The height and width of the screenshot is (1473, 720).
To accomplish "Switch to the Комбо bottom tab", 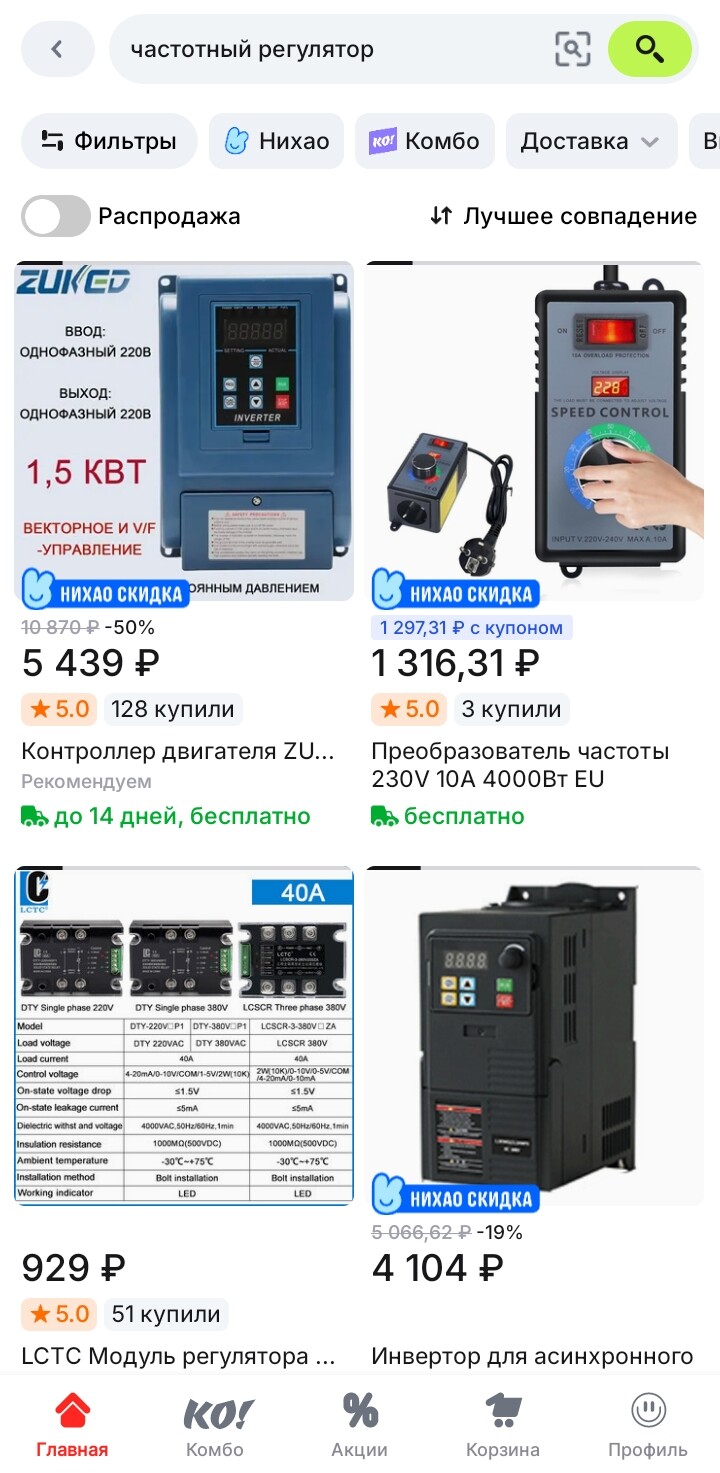I will (215, 1425).
